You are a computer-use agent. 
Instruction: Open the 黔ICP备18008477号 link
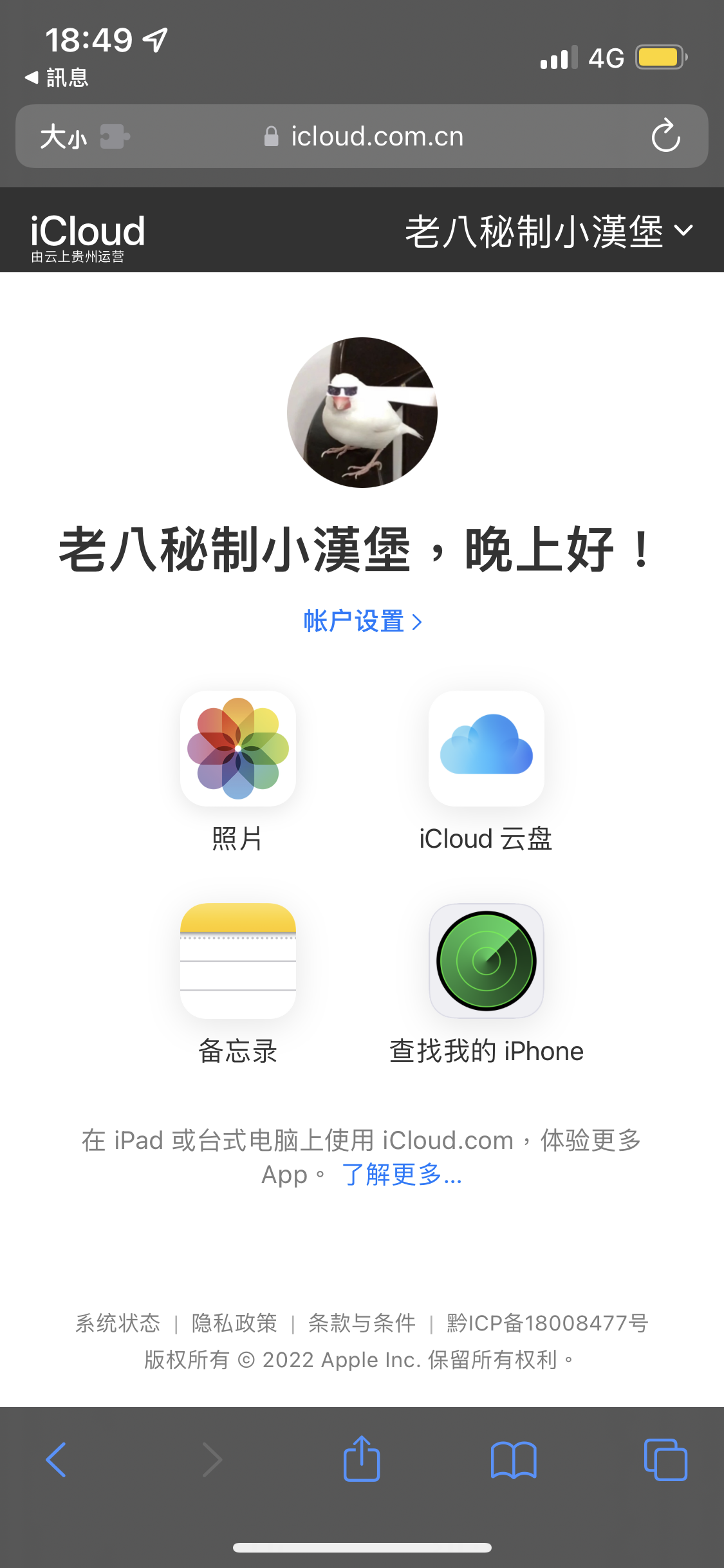tap(548, 1323)
